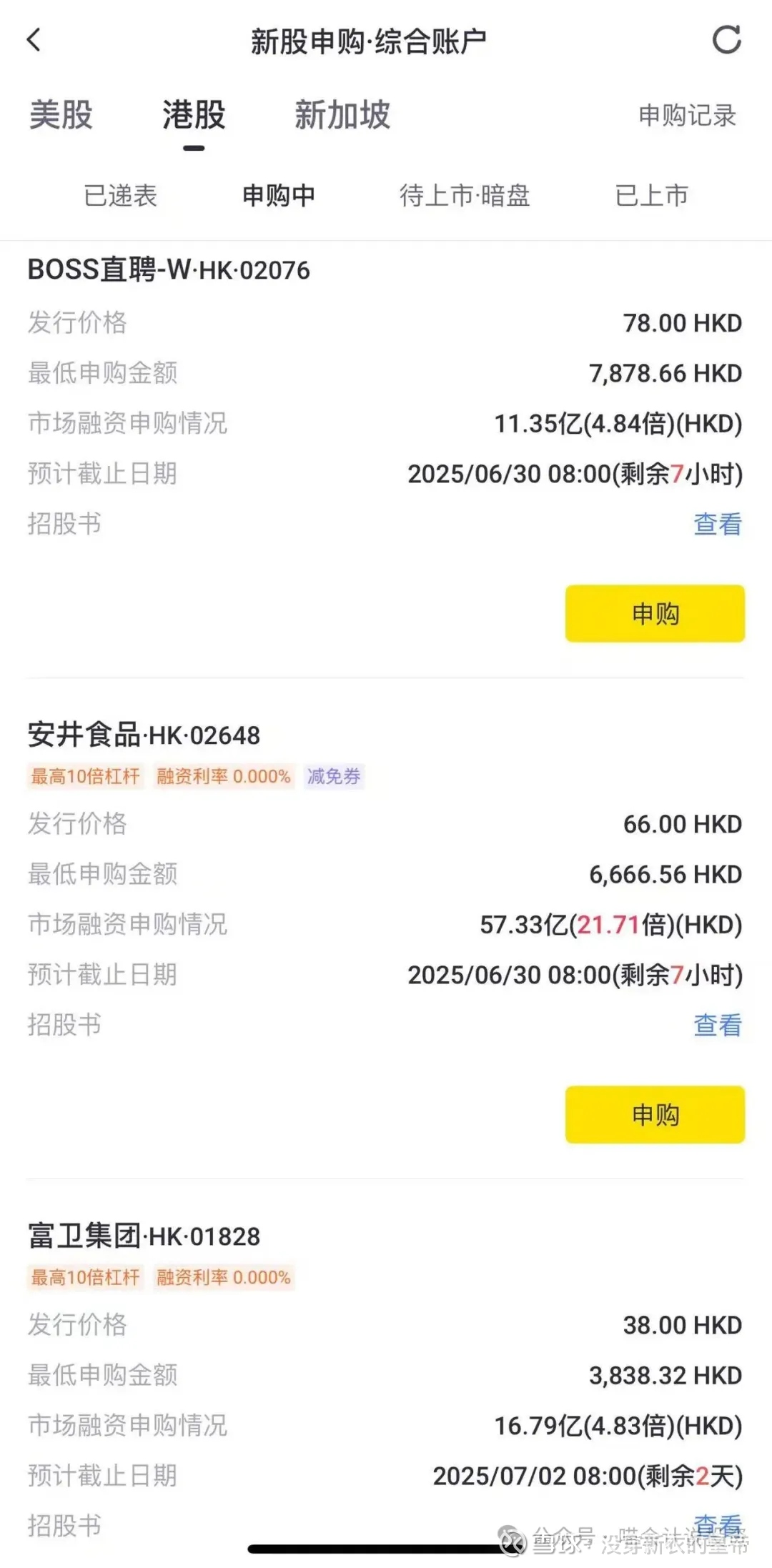Image resolution: width=772 pixels, height=1568 pixels.
Task: Select the 已递表 filter tab
Action: coord(122,196)
